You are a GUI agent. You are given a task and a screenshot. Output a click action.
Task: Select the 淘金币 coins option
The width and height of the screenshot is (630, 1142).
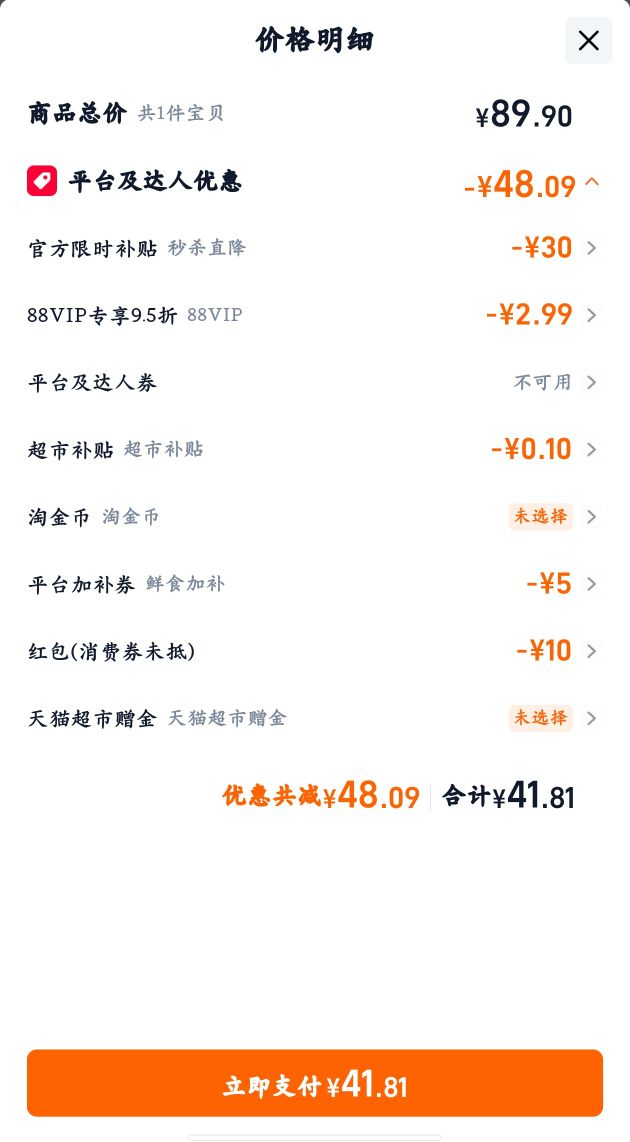(x=313, y=517)
